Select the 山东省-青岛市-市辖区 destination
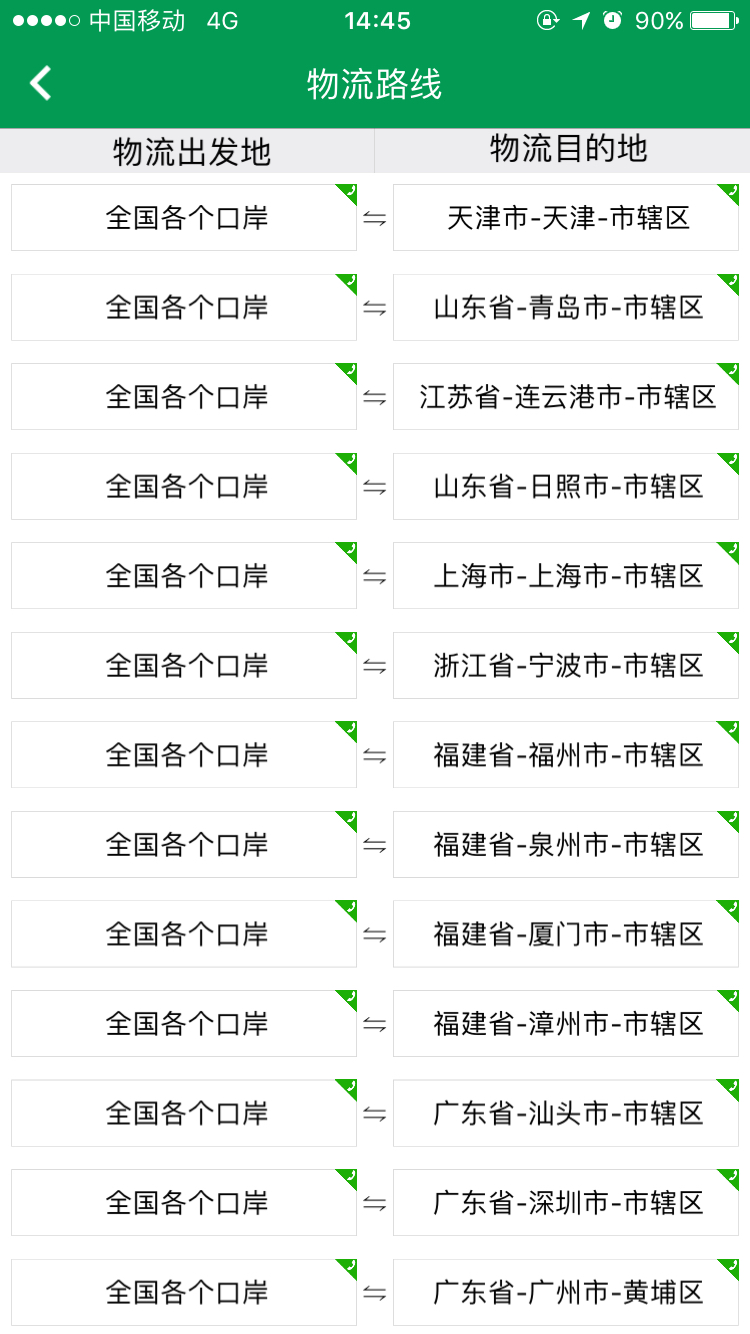Viewport: 750px width, 1334px height. [566, 307]
